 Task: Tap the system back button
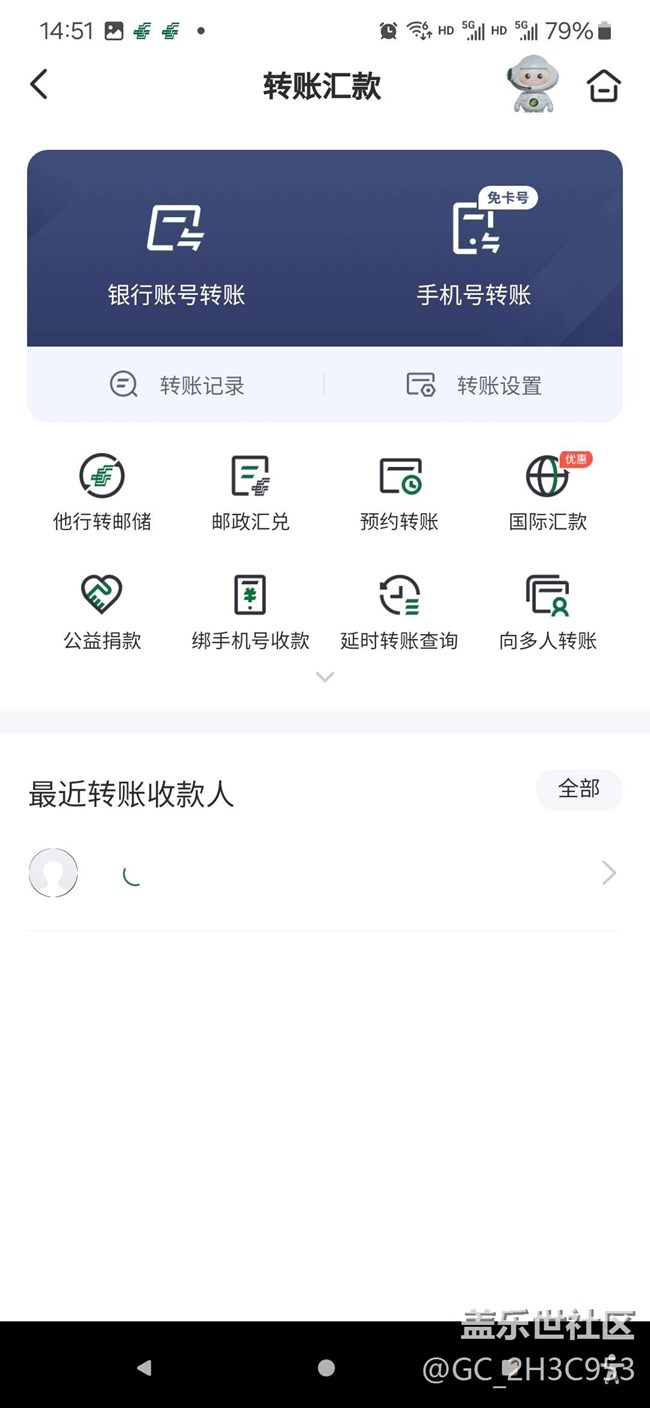point(145,1367)
